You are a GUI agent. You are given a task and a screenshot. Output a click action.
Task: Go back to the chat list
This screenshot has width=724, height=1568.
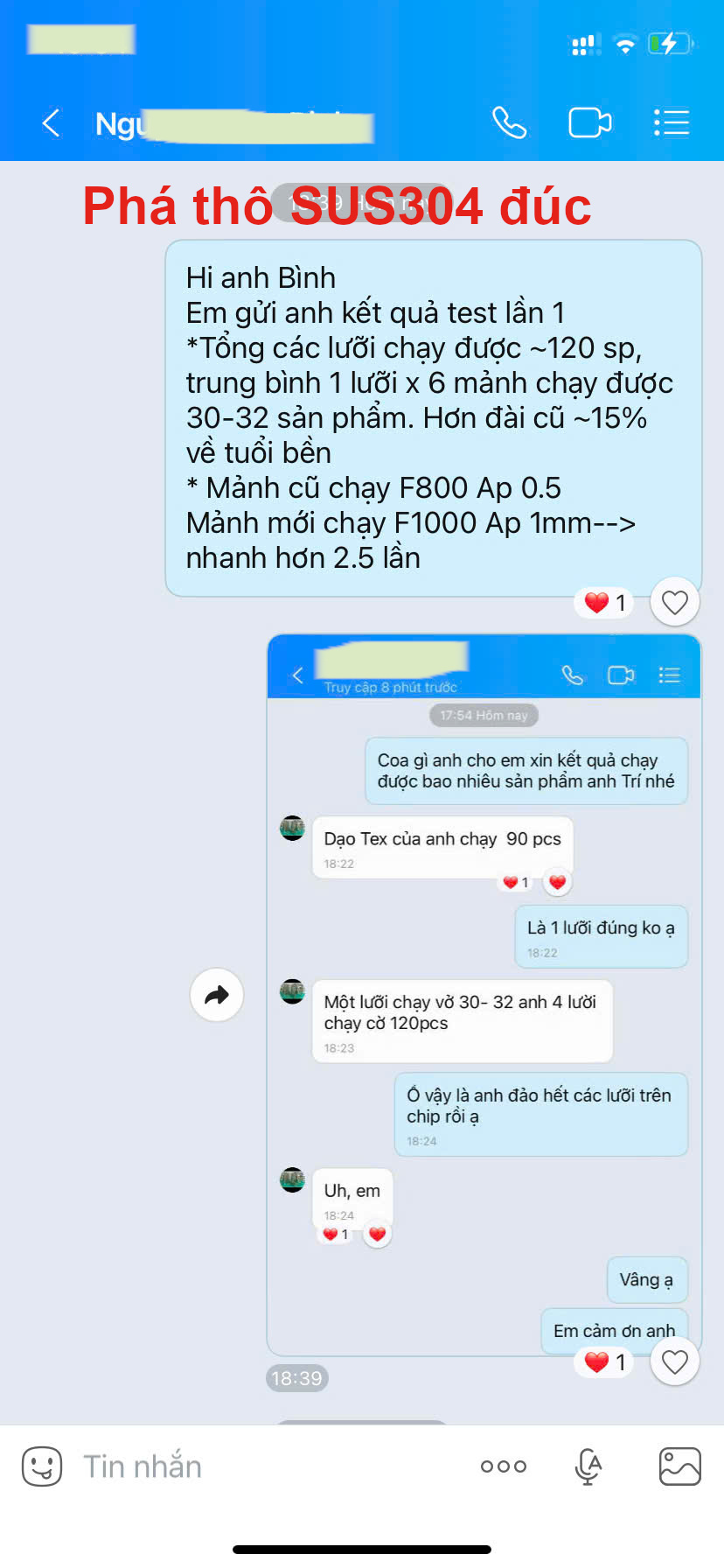tap(52, 123)
